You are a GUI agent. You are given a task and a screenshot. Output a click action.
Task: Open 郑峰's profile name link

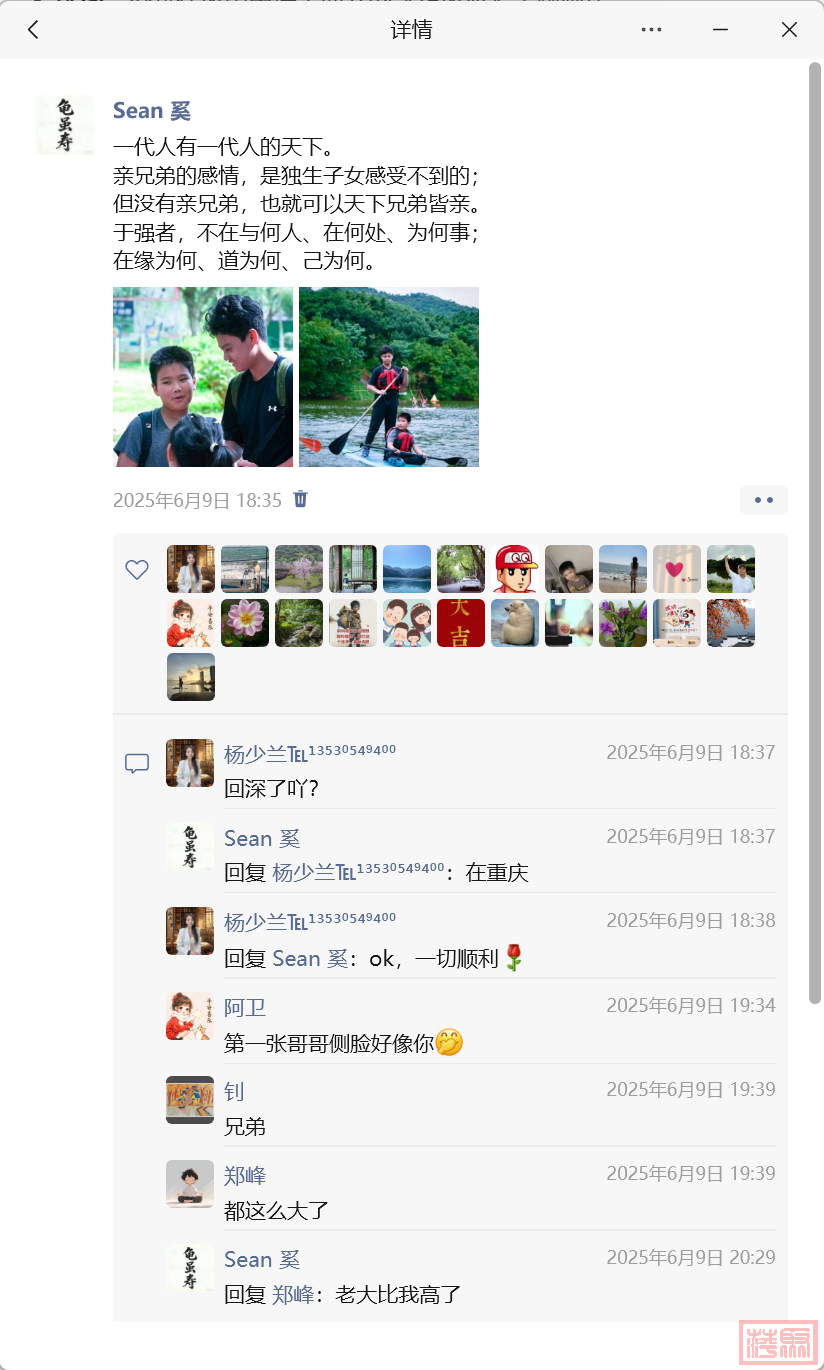coord(245,1175)
